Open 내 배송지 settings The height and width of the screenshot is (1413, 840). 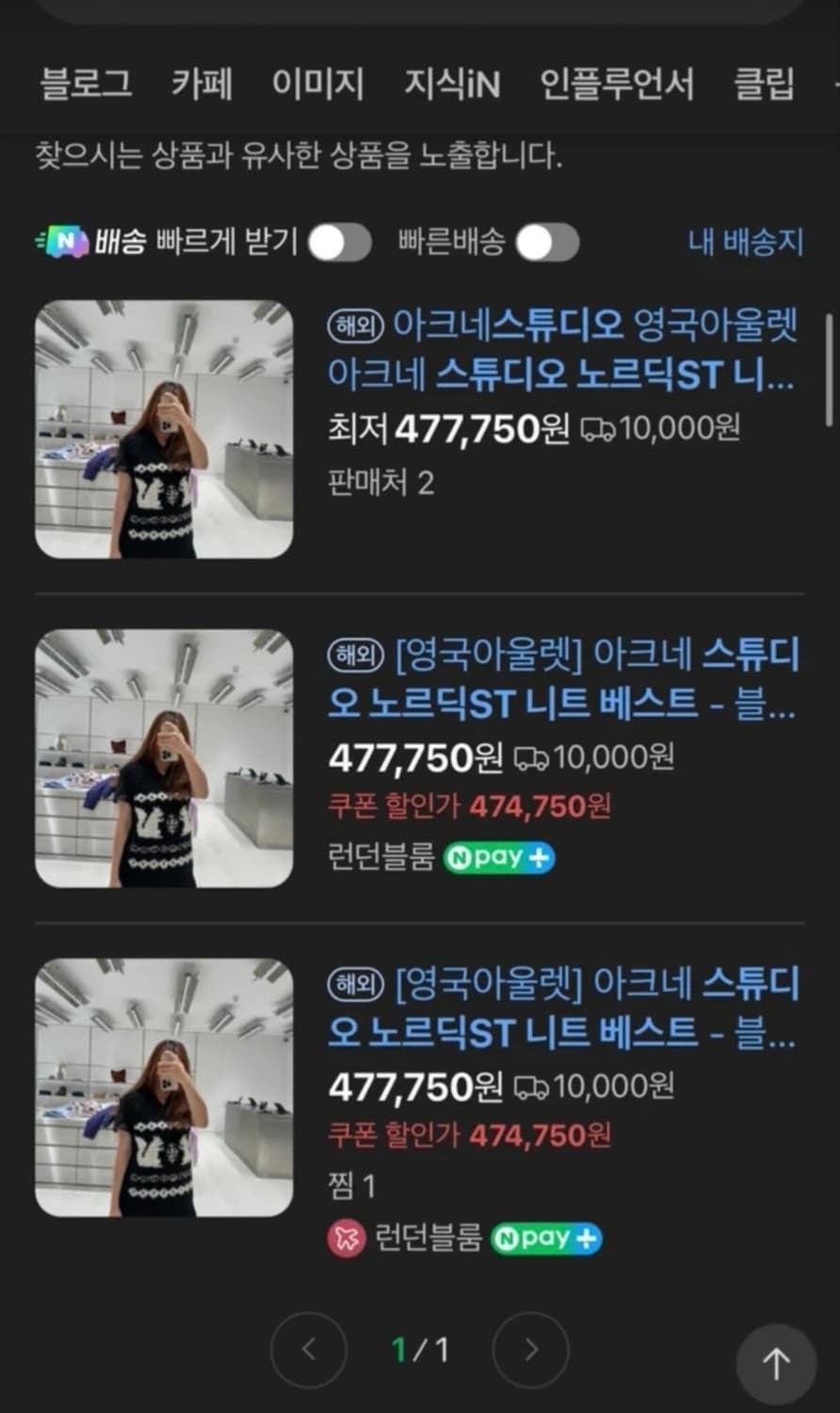point(744,243)
